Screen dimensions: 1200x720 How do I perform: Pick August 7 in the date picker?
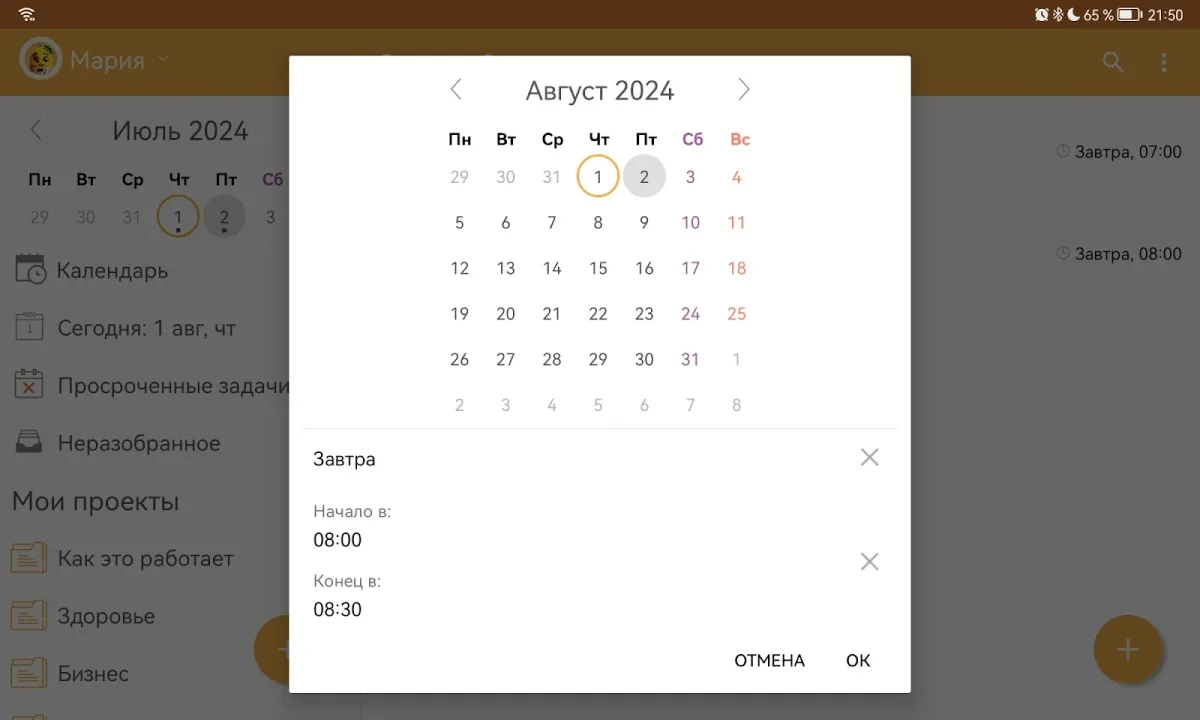pyautogui.click(x=552, y=223)
